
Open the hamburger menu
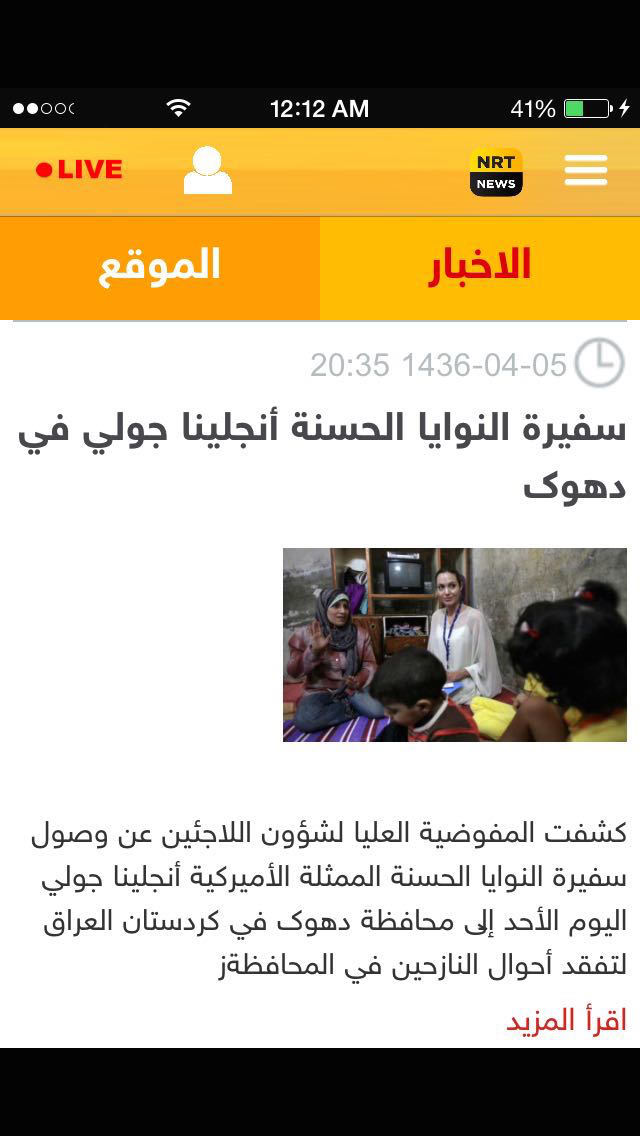586,170
